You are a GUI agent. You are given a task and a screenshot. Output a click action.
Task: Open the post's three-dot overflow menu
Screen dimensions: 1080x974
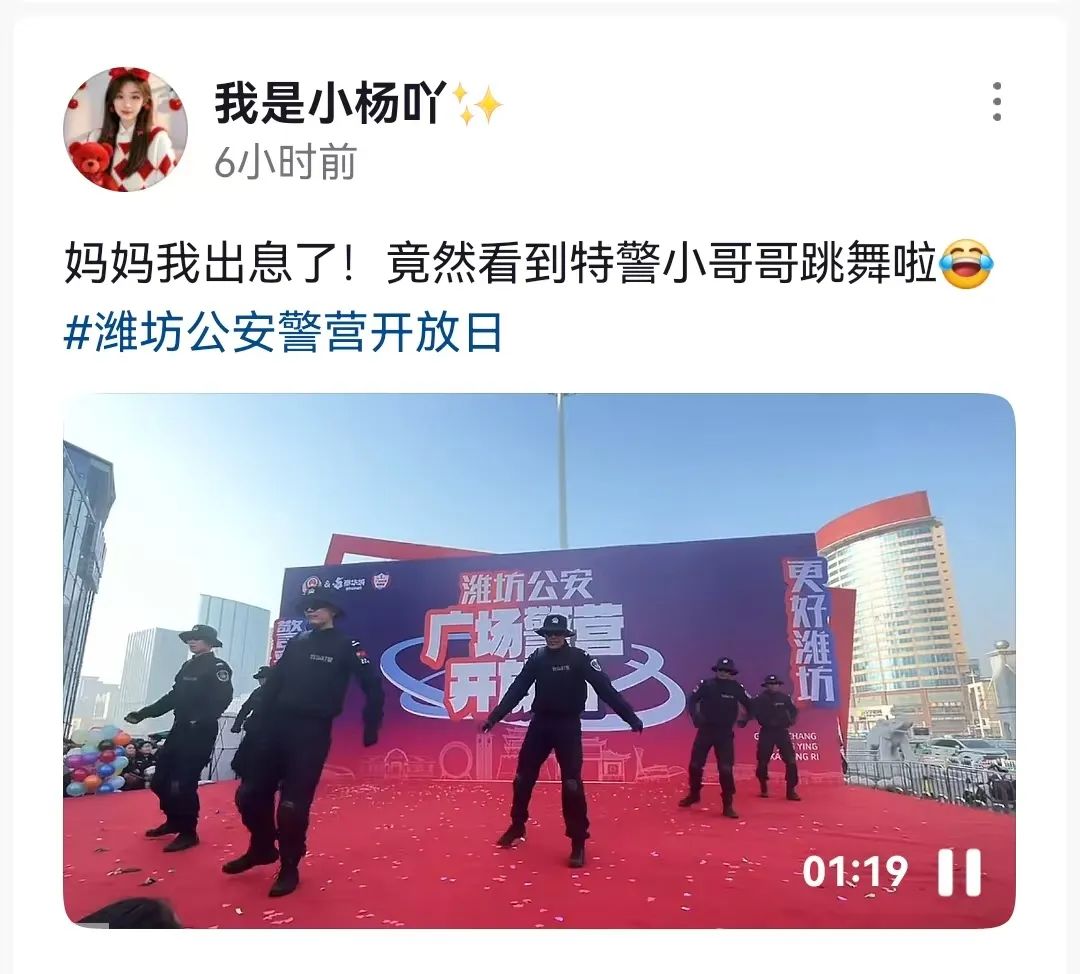pos(996,103)
